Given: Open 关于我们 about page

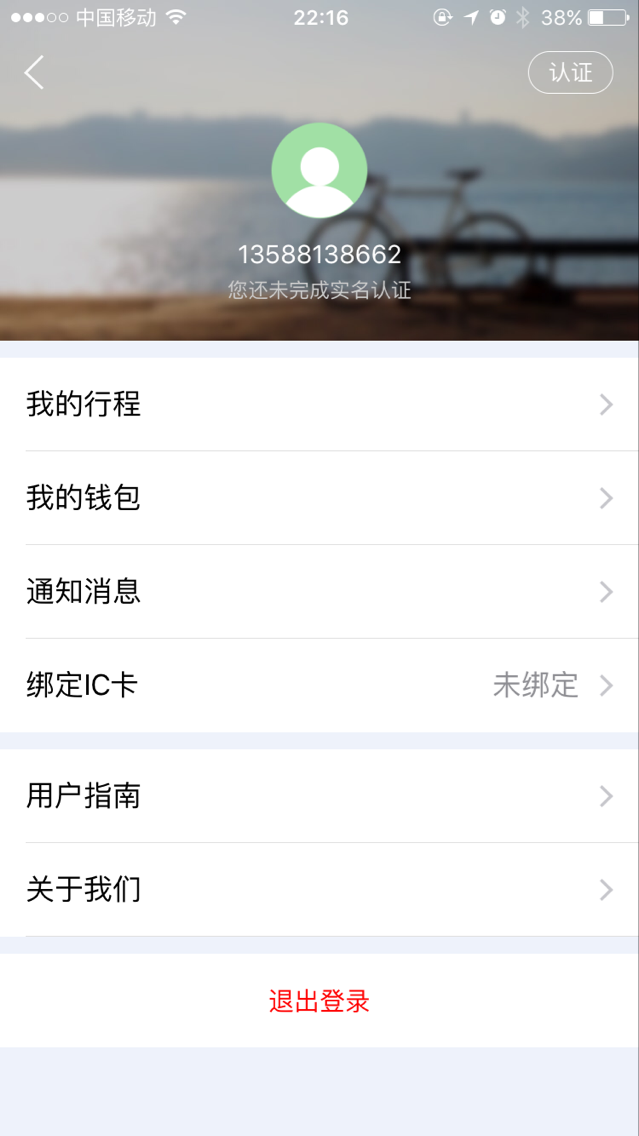Looking at the screenshot, I should click(x=319, y=889).
